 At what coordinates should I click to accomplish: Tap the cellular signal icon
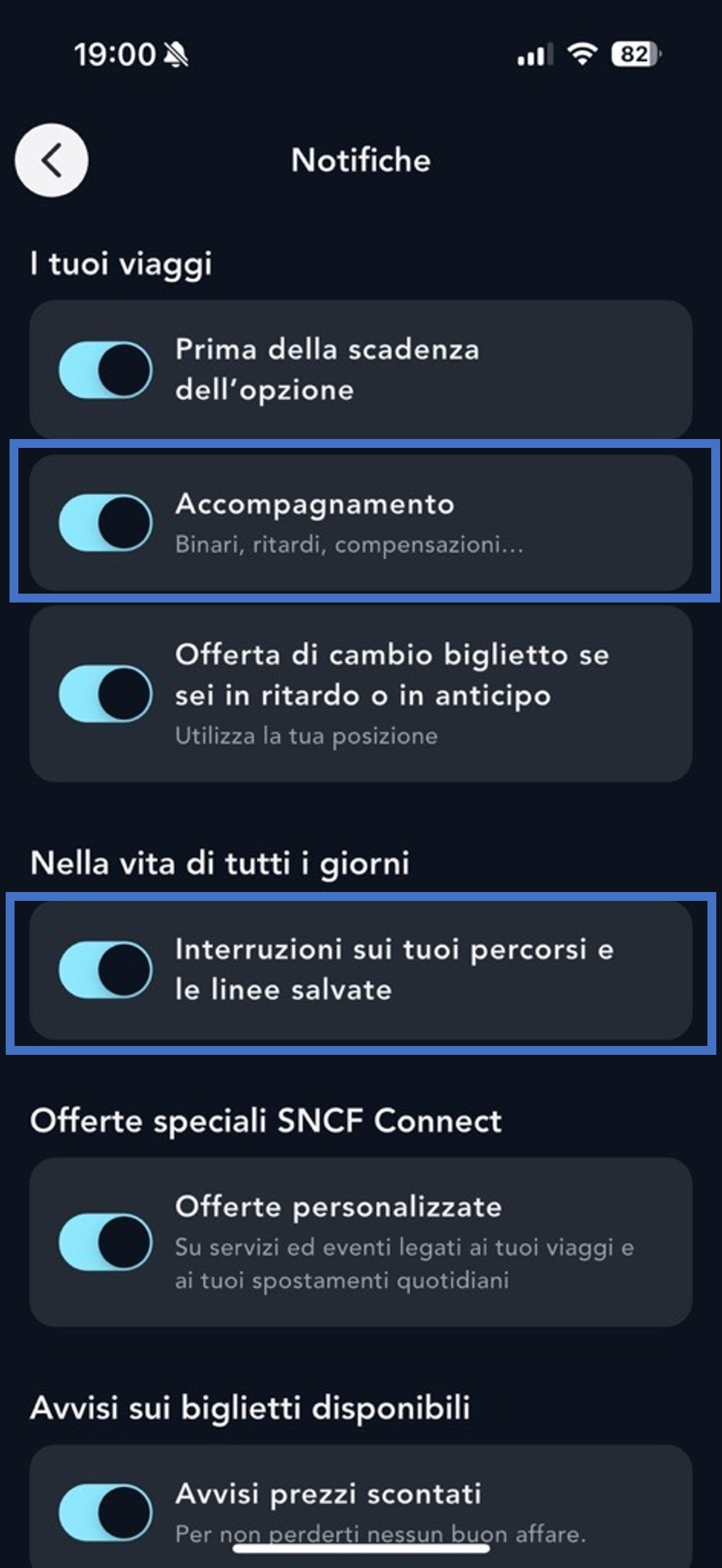534,56
